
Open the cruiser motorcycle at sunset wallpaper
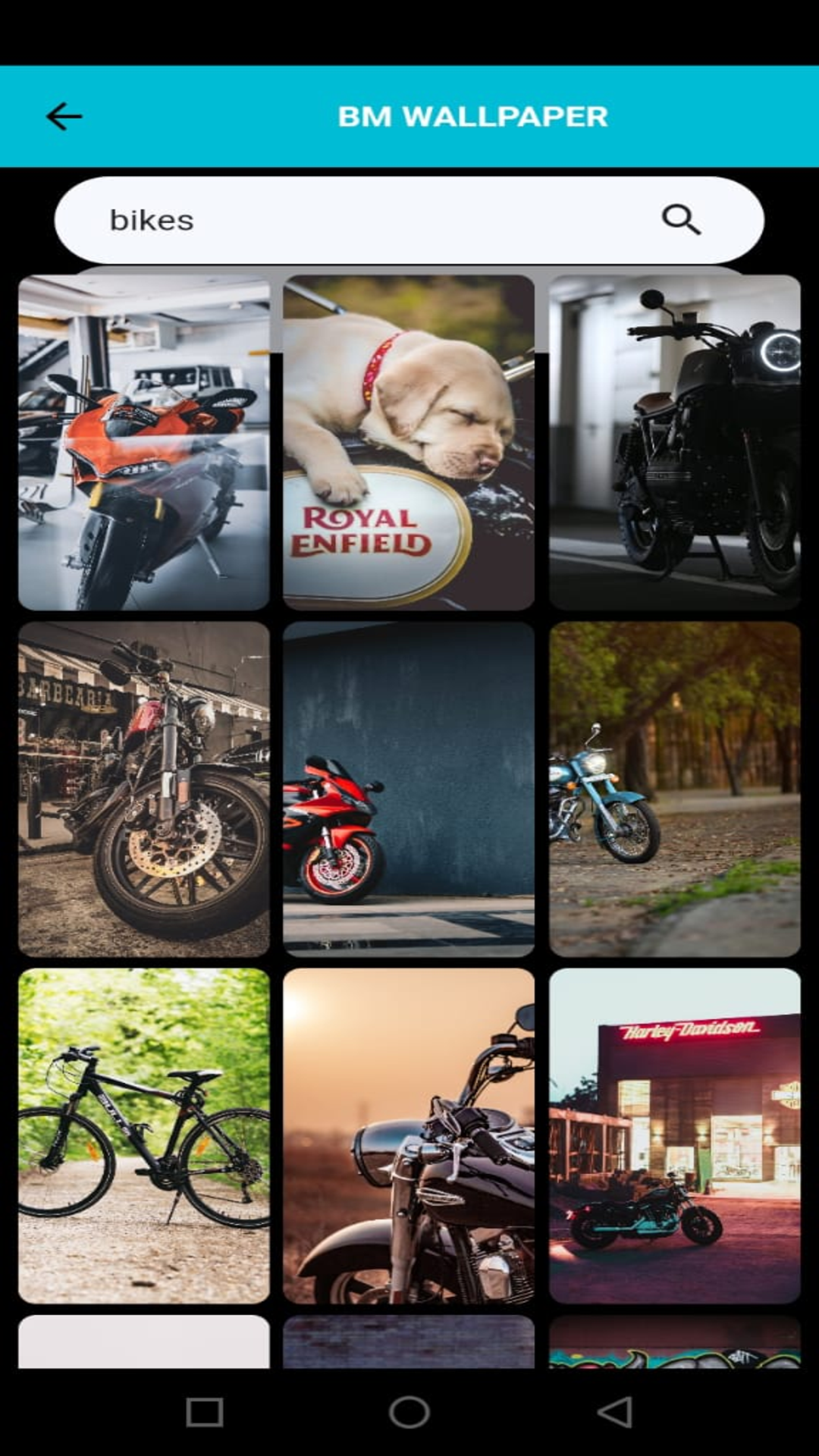pyautogui.click(x=409, y=1135)
